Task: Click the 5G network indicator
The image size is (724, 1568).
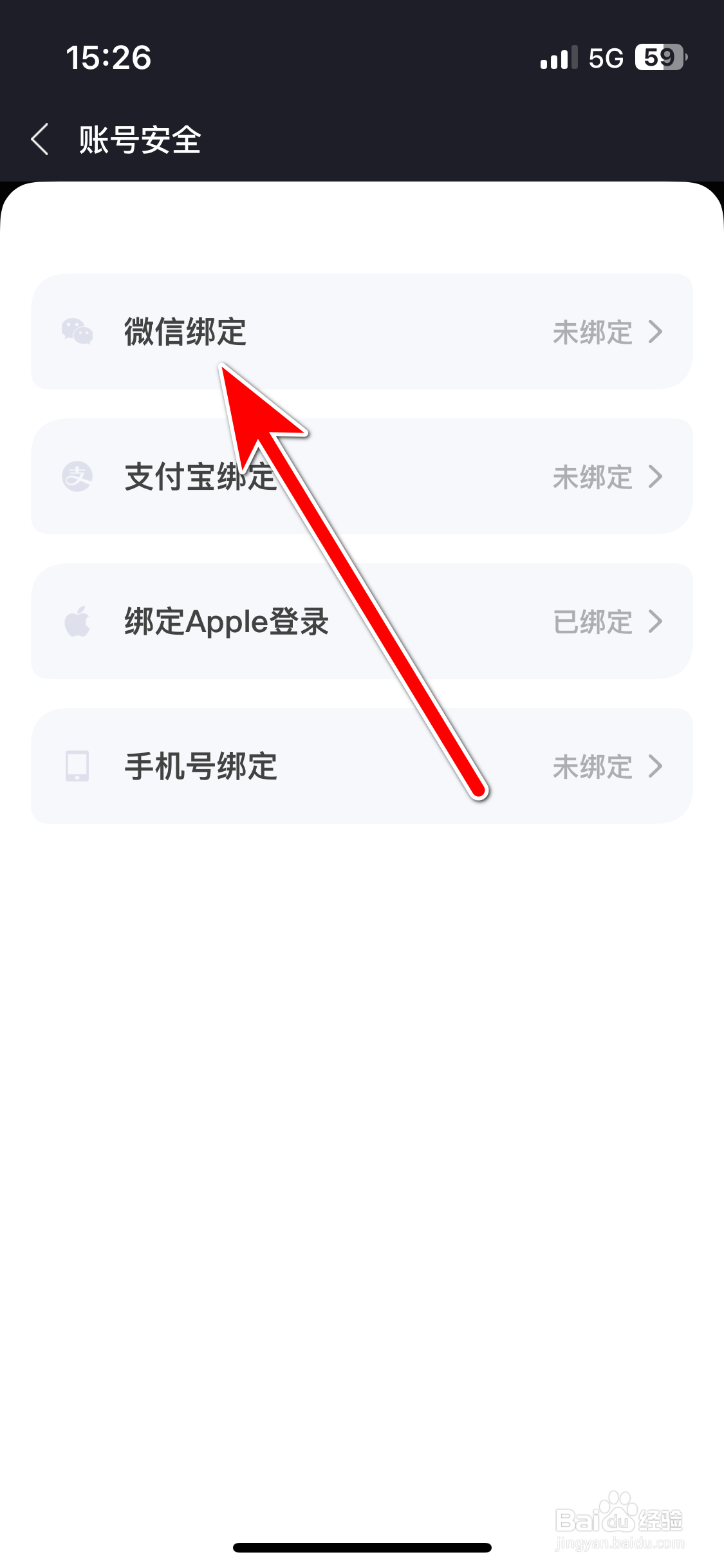Action: tap(605, 58)
